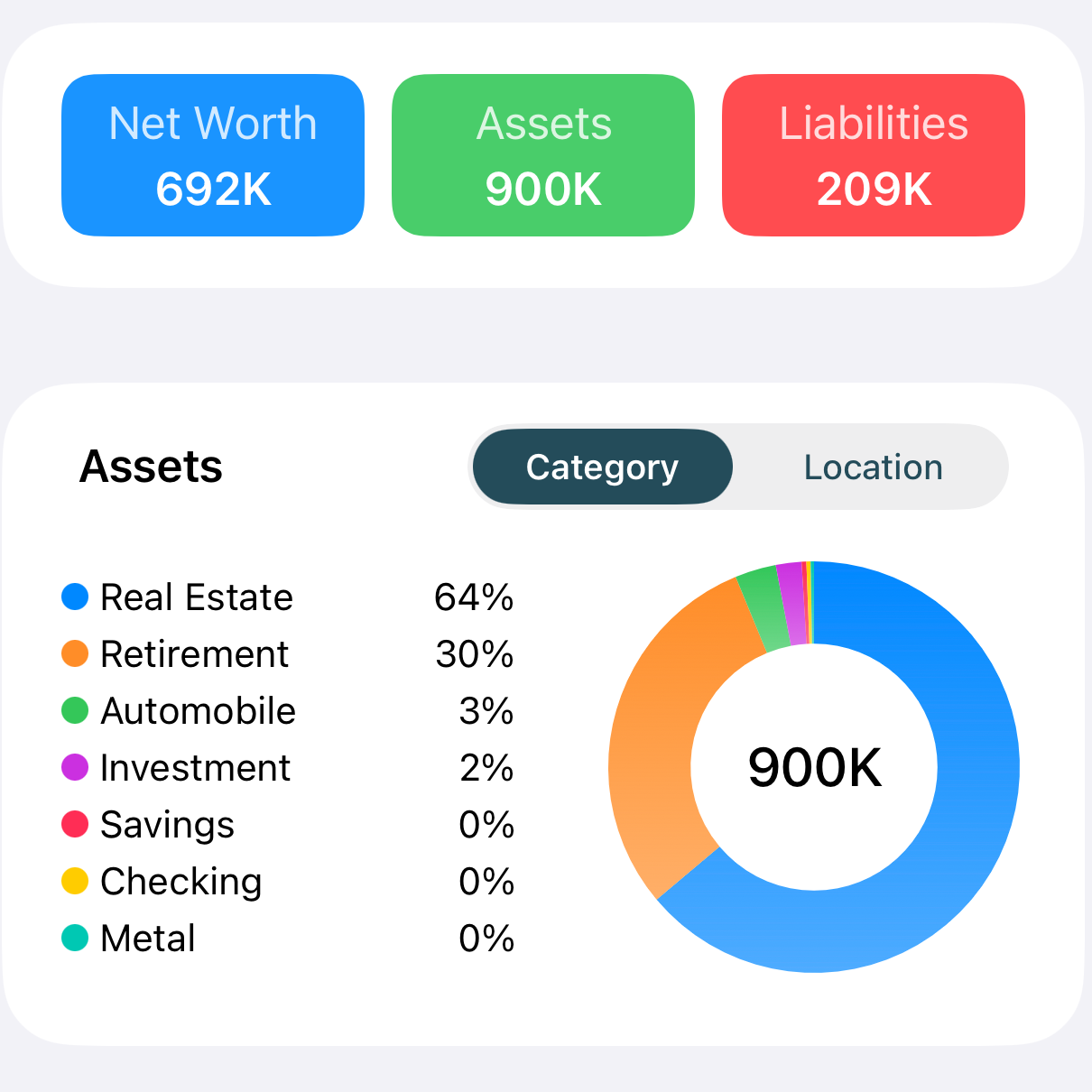Switch to the Location segment
The image size is (1092, 1092).
point(873,467)
